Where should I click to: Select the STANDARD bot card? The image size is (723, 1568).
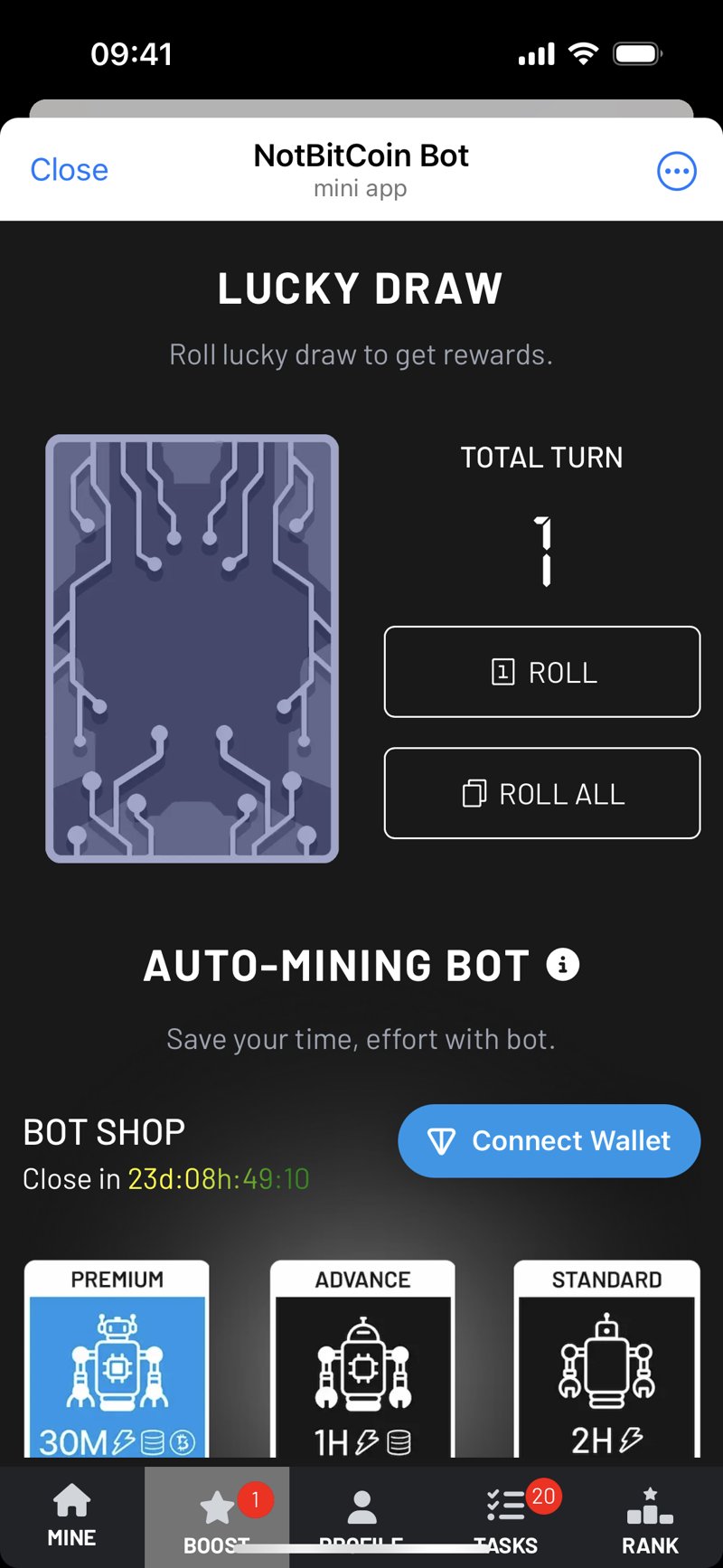coord(606,1356)
